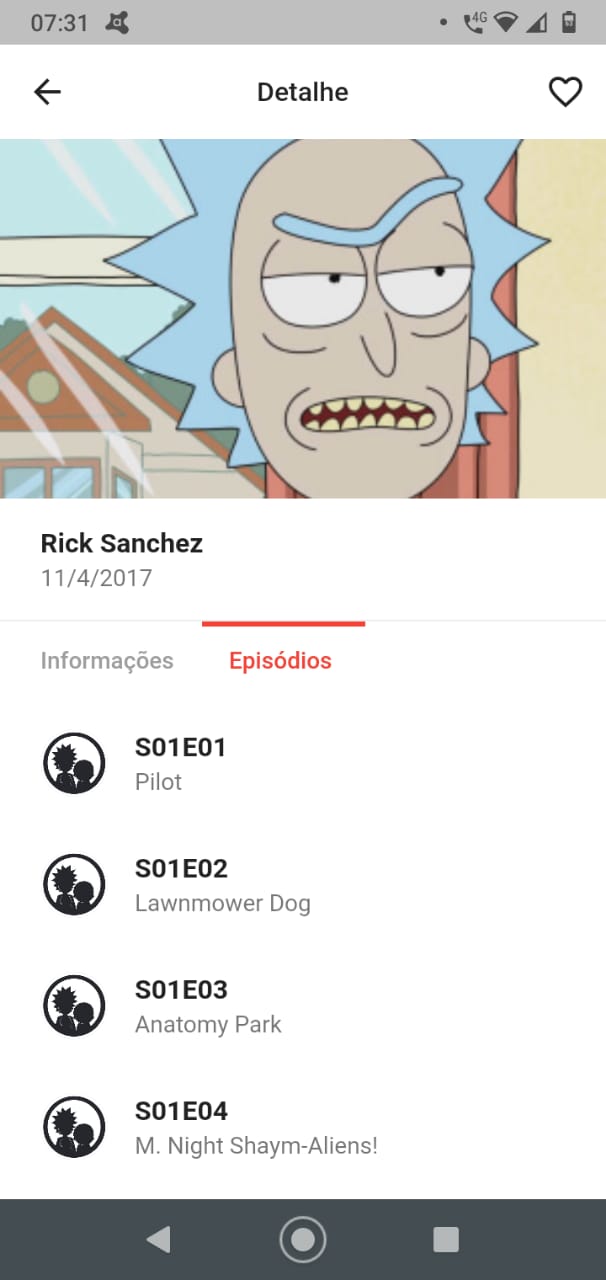
Task: Favorite Rick Sanchez with the heart icon
Action: pos(565,92)
